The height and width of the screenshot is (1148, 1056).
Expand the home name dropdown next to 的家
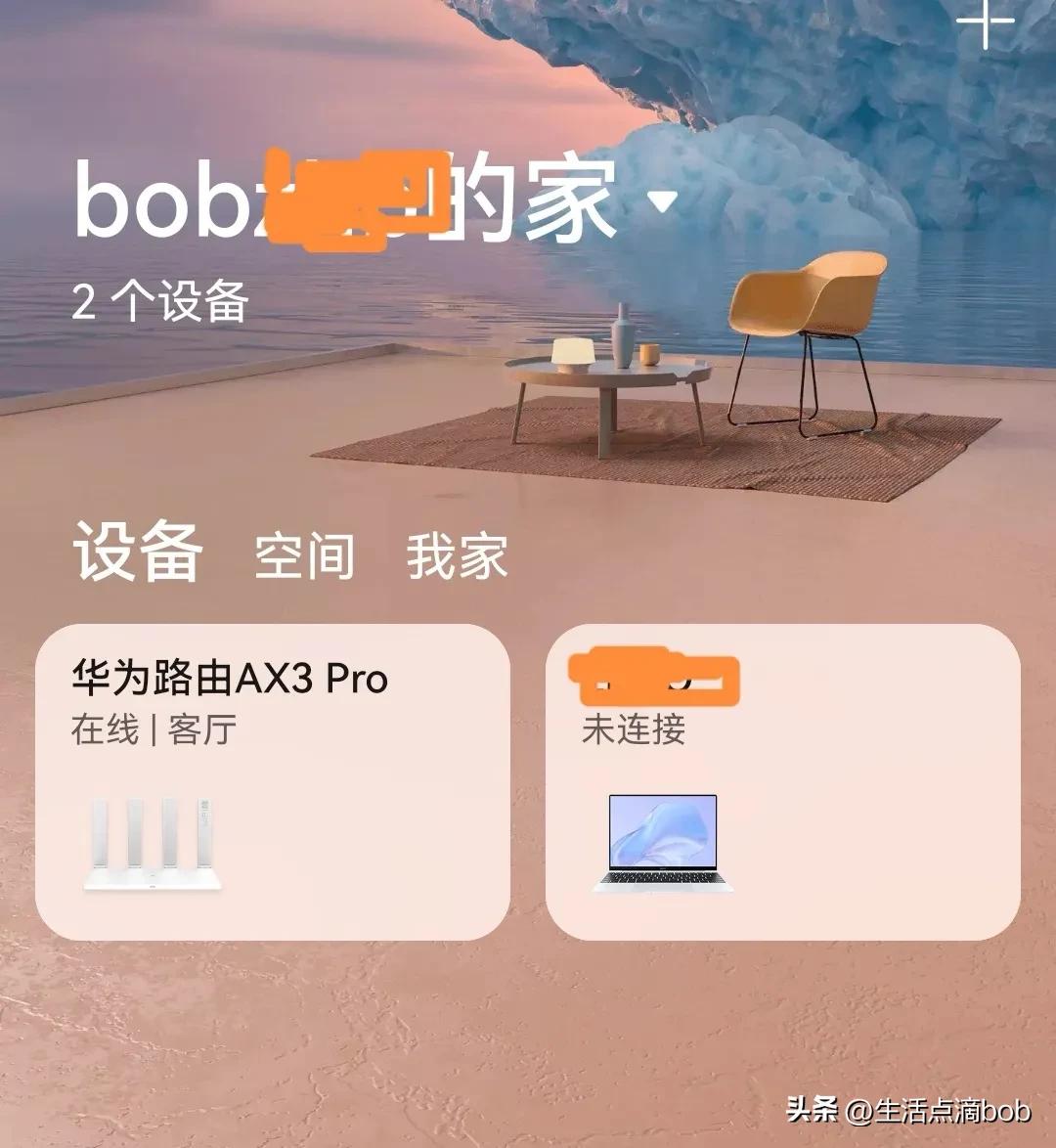click(x=664, y=203)
